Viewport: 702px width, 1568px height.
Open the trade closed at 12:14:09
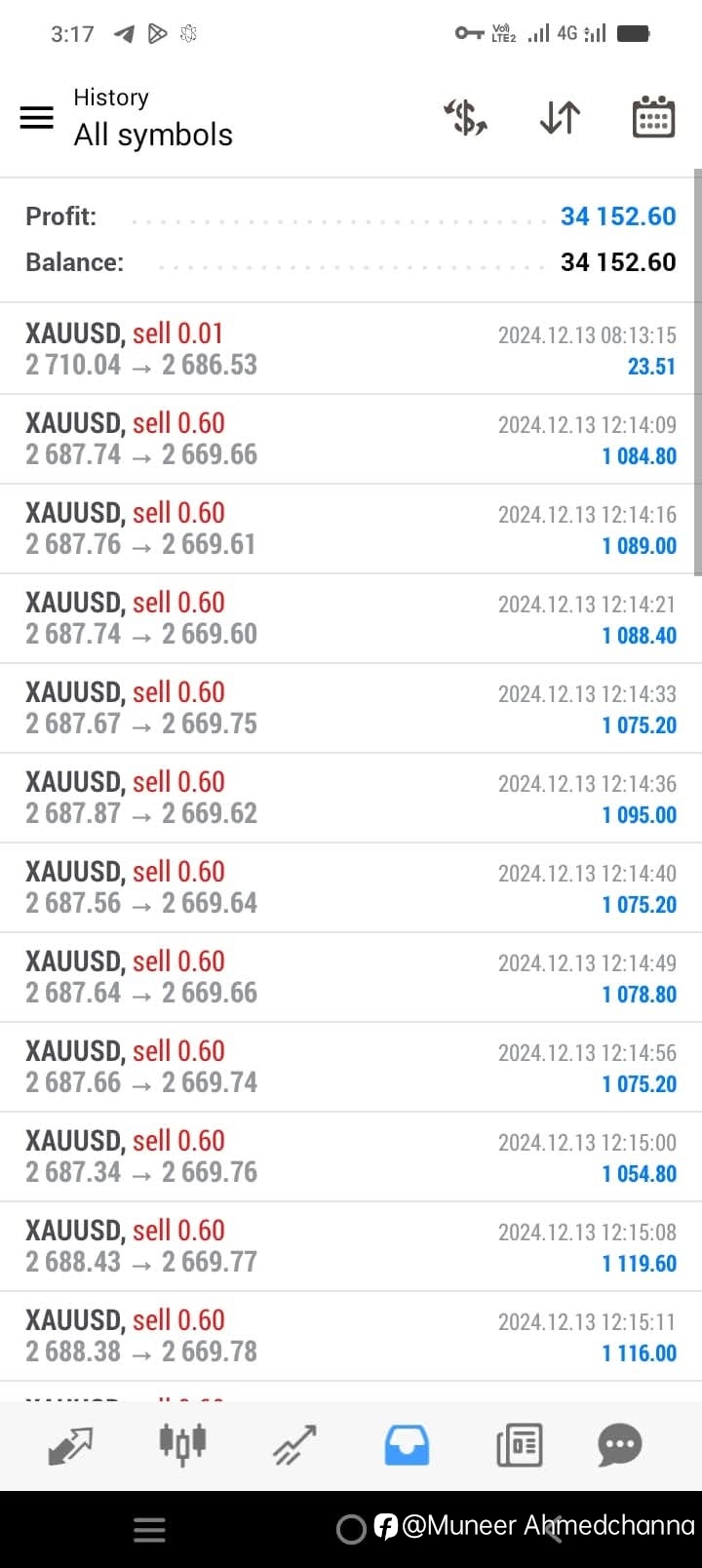[351, 439]
